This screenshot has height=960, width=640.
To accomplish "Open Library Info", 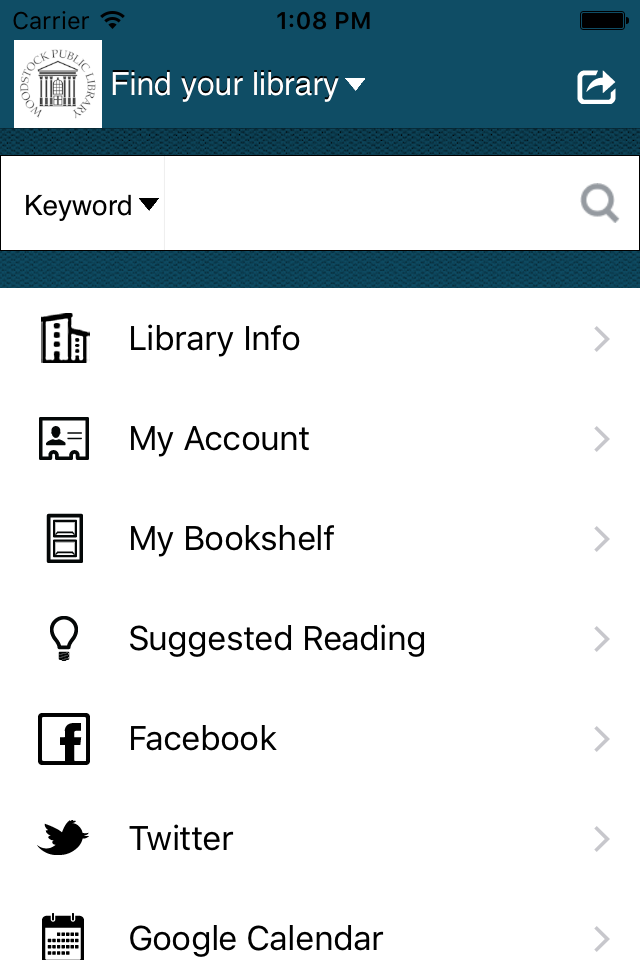I will pyautogui.click(x=320, y=339).
